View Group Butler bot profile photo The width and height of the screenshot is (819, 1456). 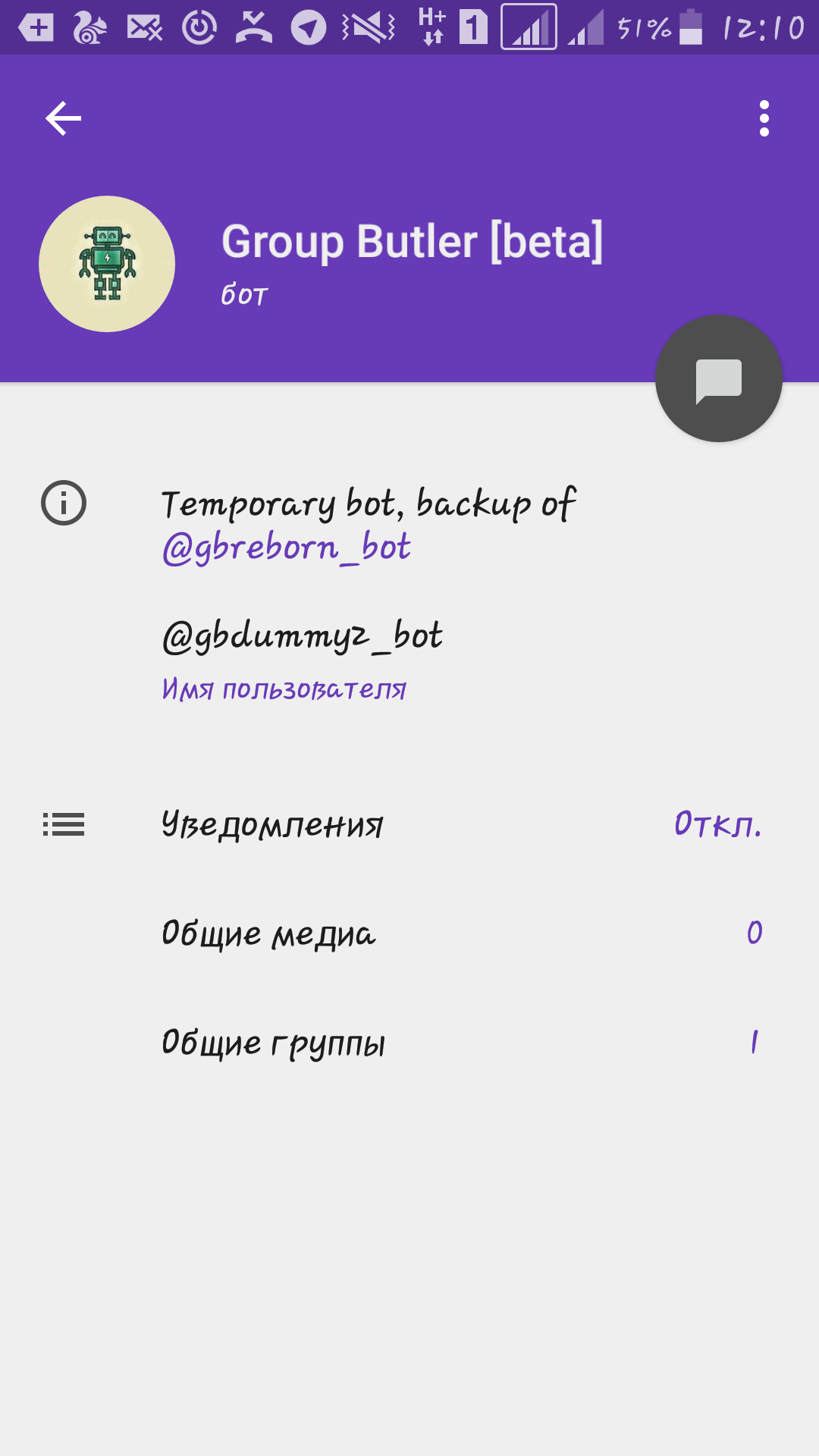coord(107,264)
